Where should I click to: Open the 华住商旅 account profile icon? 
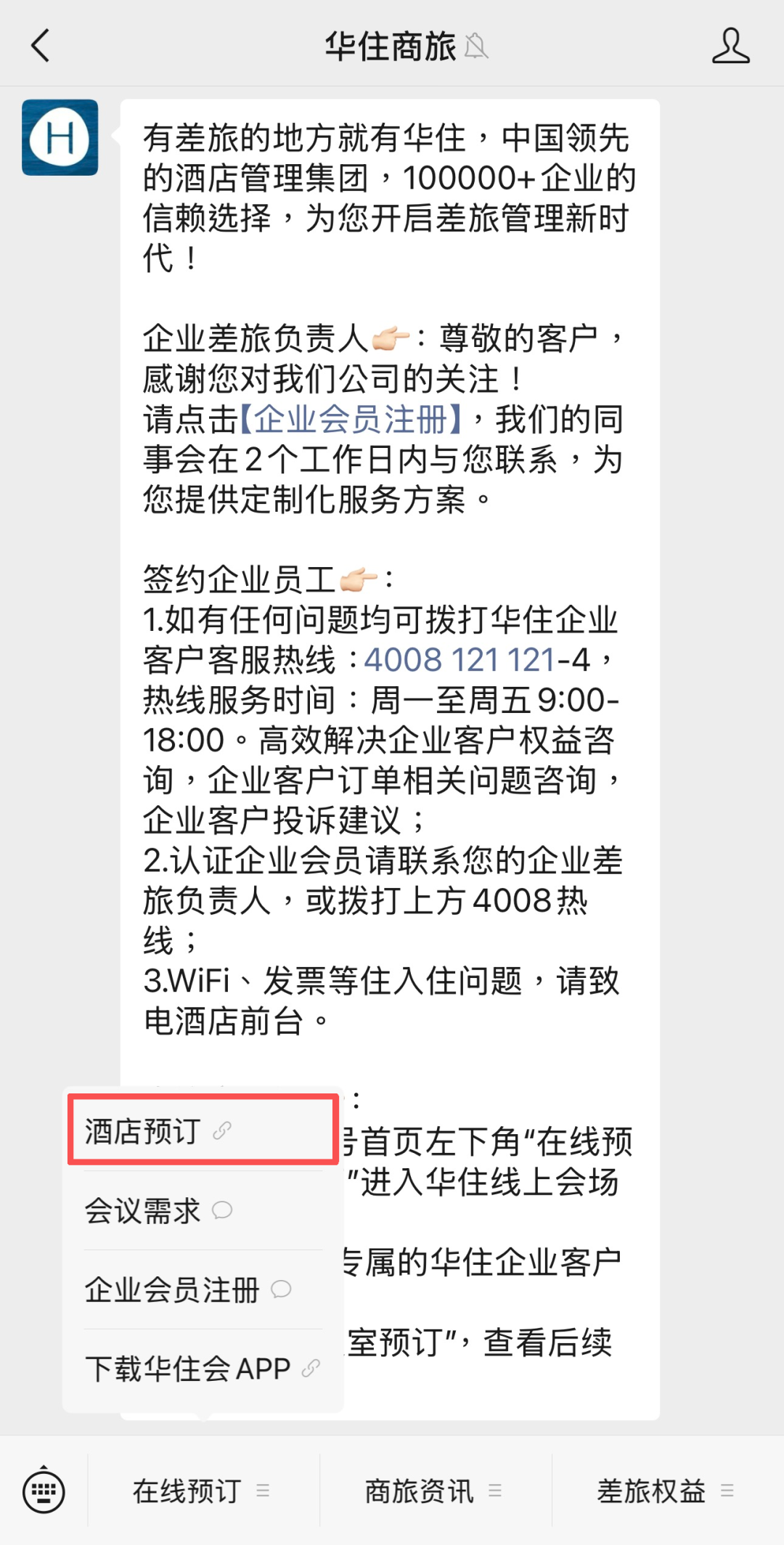[730, 46]
